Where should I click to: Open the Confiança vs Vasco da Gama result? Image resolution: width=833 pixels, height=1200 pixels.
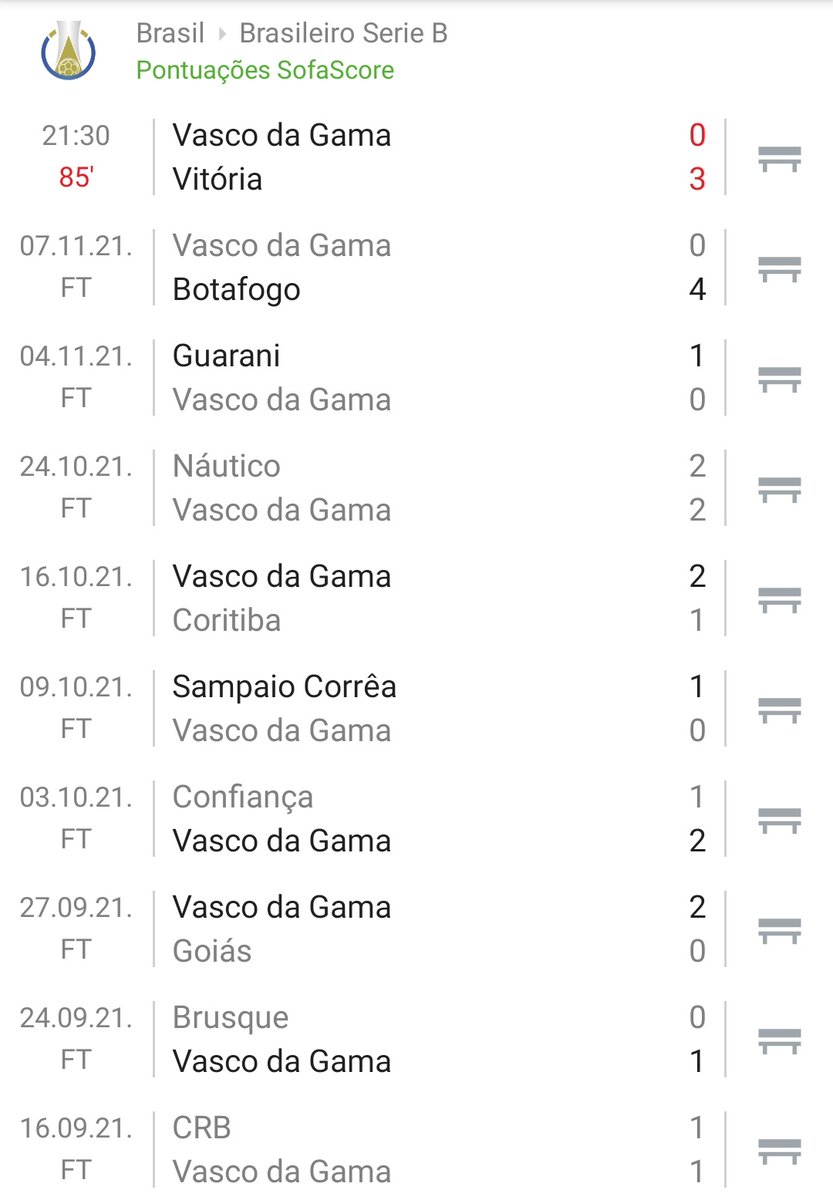click(400, 819)
